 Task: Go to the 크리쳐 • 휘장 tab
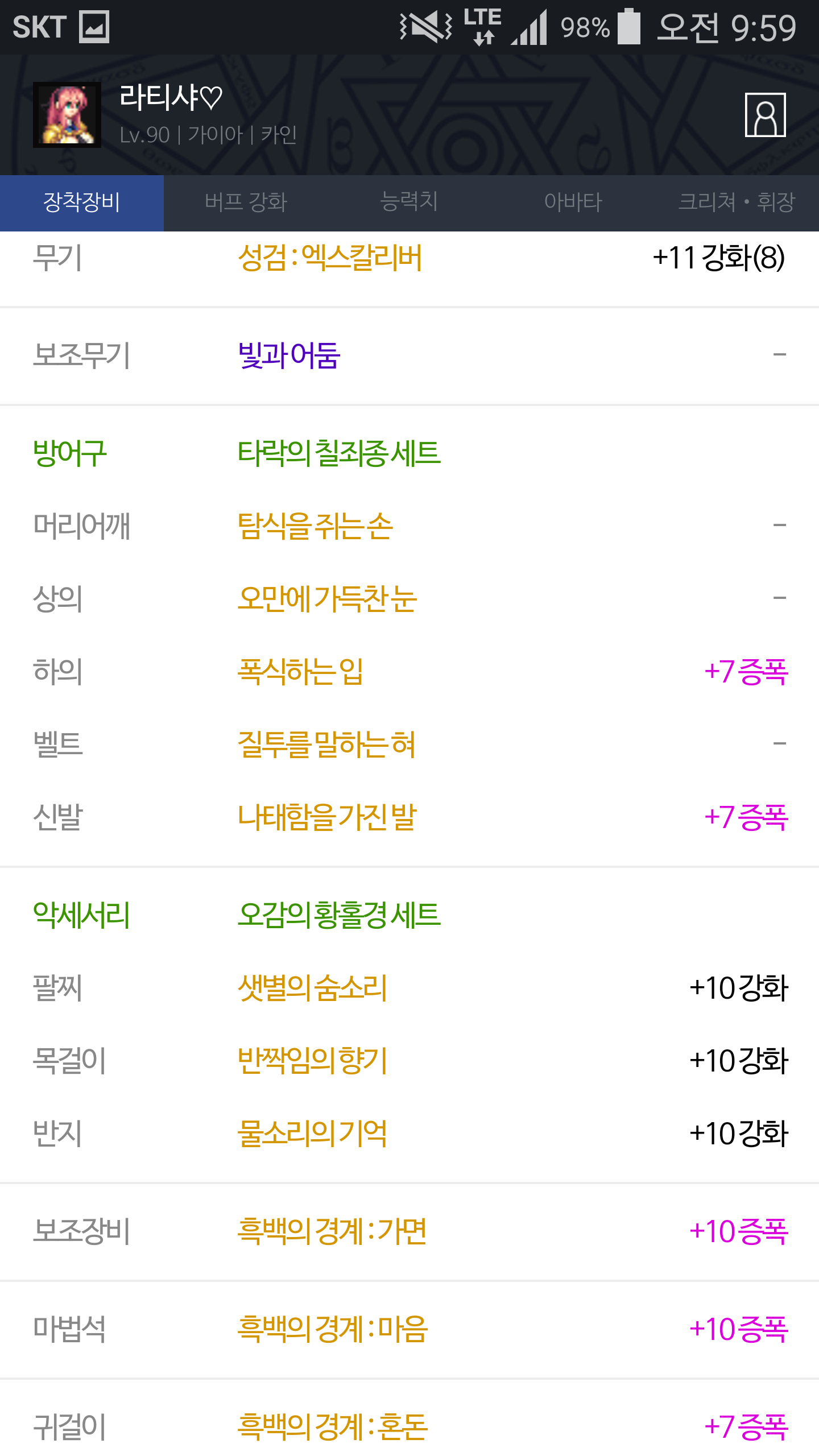(736, 202)
